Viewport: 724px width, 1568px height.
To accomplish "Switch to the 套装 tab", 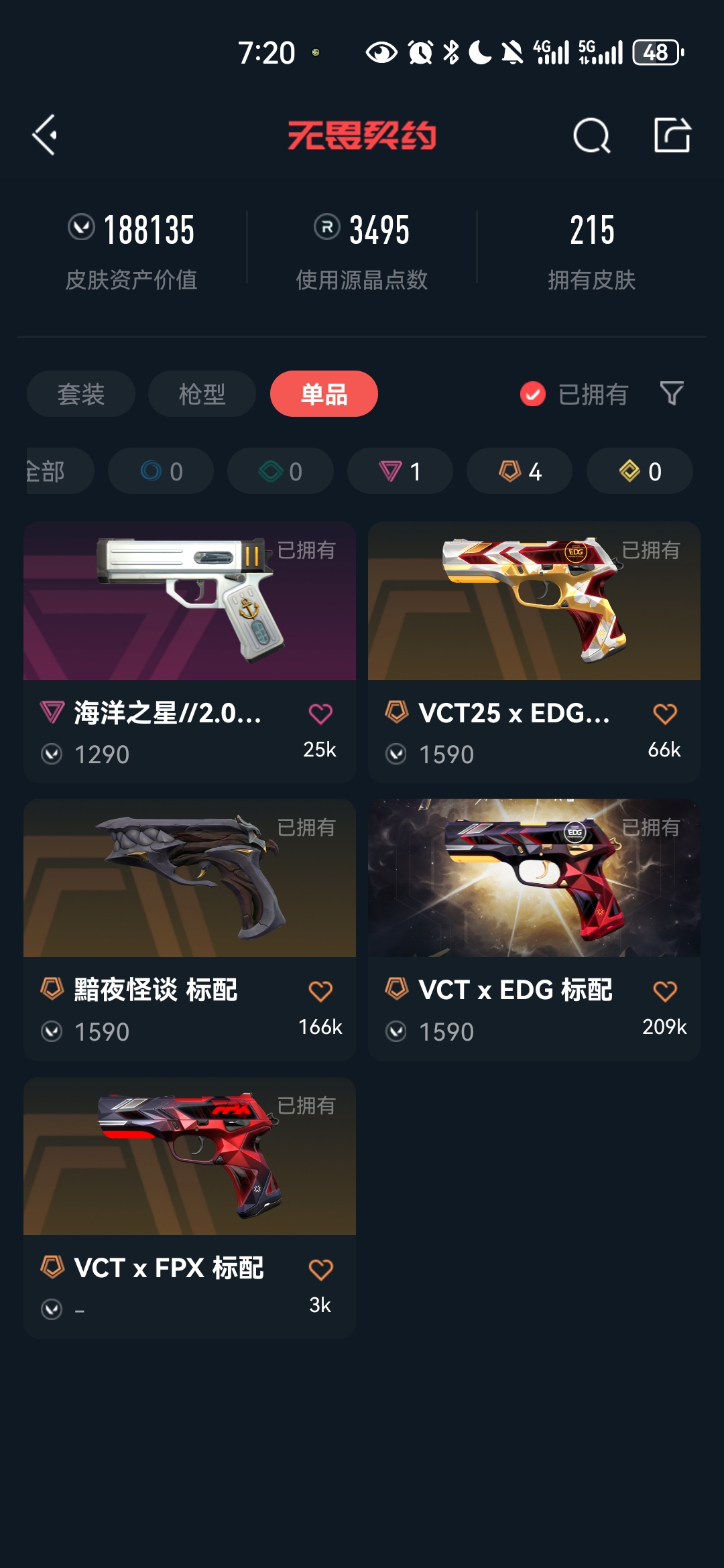I will [x=81, y=394].
